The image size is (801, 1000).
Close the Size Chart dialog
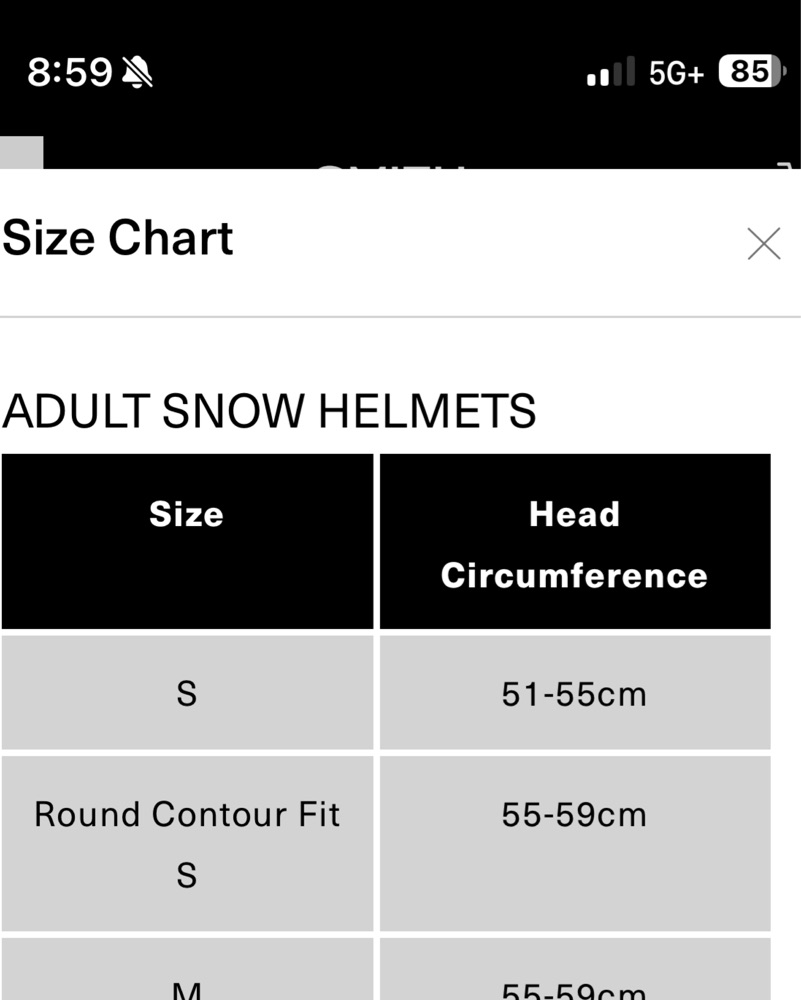[x=763, y=243]
